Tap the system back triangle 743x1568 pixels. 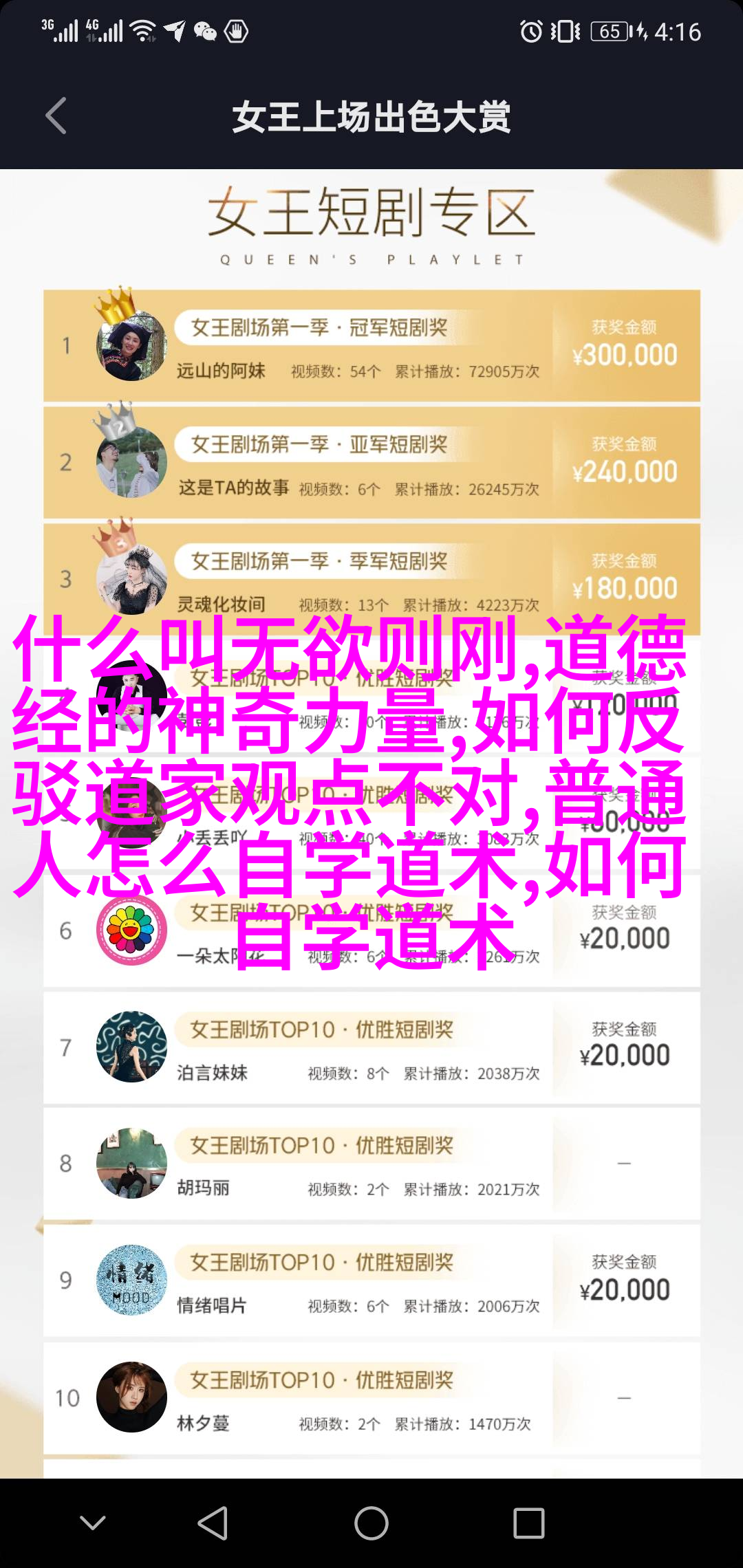213,1523
